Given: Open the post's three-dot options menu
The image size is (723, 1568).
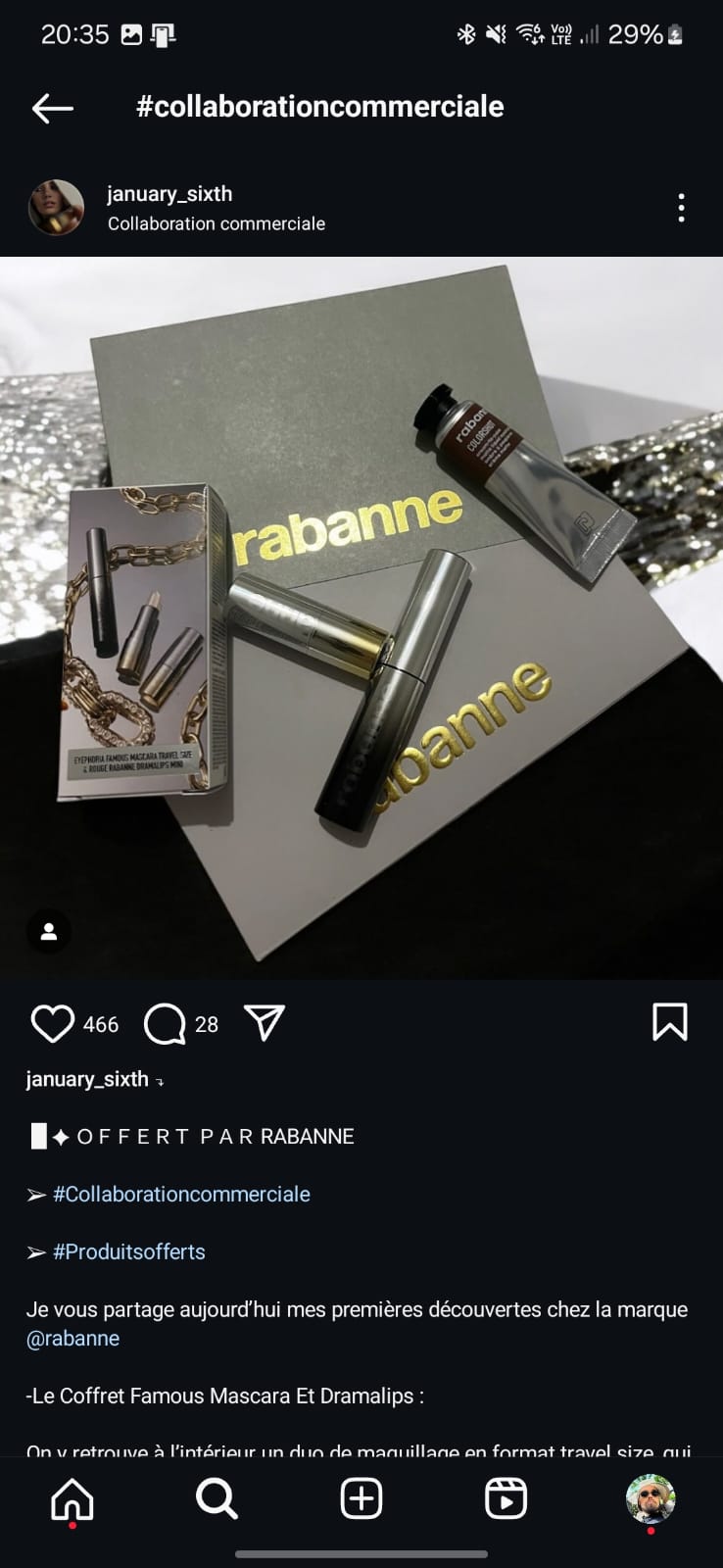Looking at the screenshot, I should (681, 208).
